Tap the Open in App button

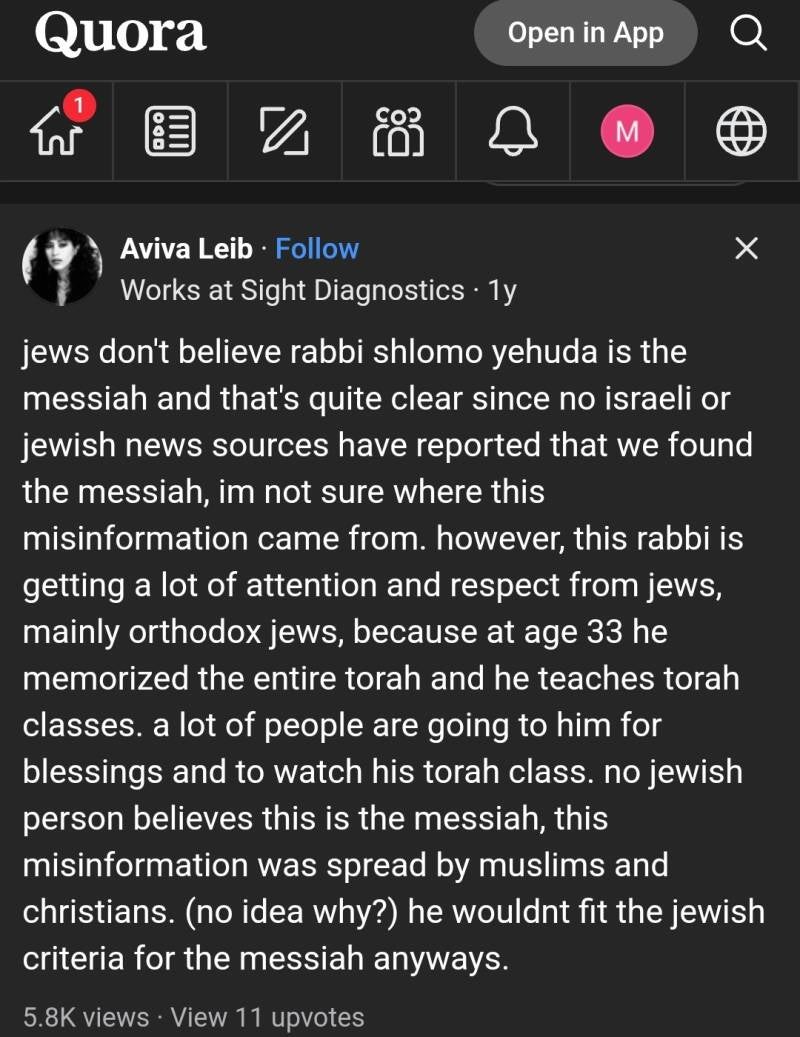[x=585, y=33]
